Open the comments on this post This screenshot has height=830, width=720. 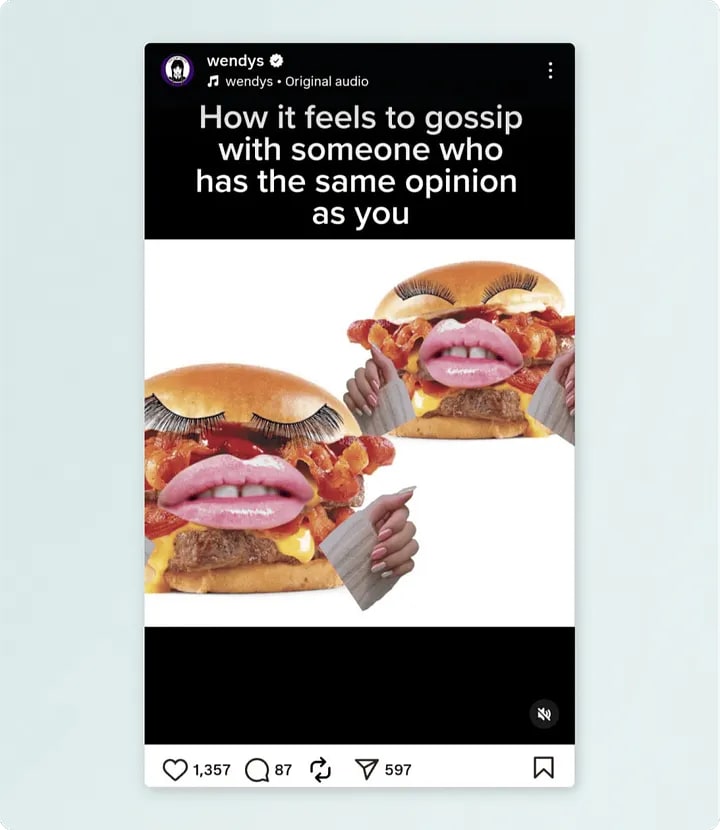(257, 770)
